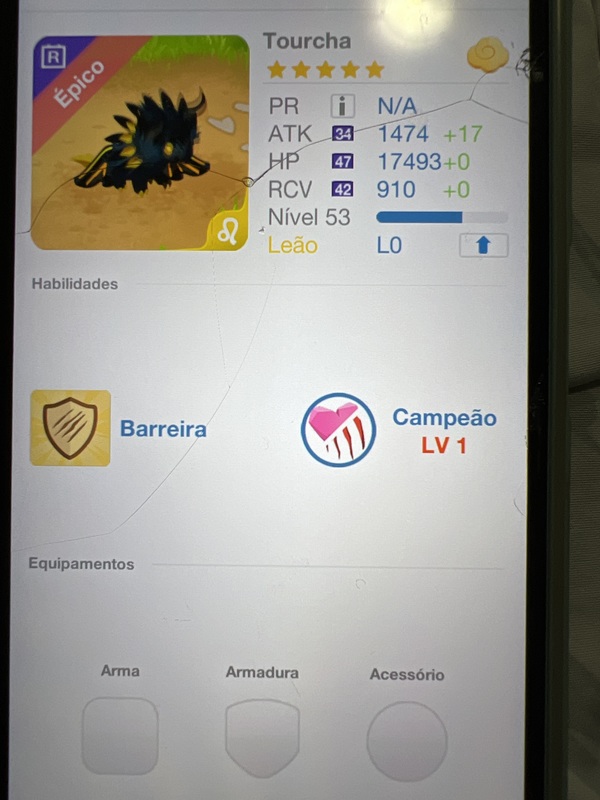
Task: Select the empty Arma equipment slot
Action: 120,736
